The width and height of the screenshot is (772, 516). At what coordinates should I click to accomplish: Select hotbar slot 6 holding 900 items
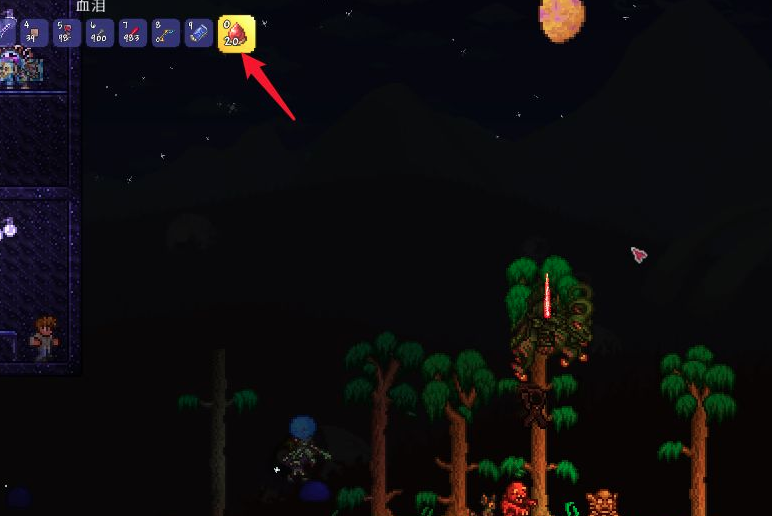tap(100, 34)
